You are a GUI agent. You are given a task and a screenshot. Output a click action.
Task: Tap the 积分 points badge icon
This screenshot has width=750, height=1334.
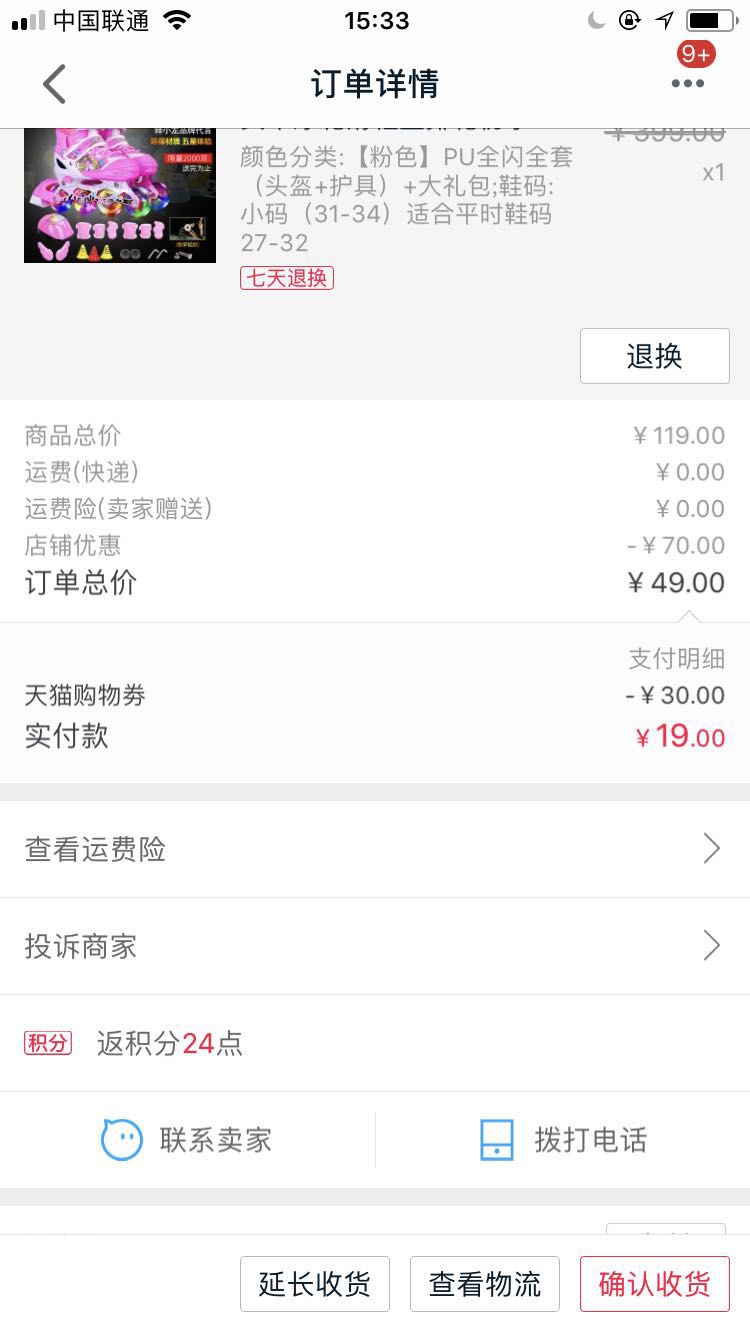[47, 1043]
